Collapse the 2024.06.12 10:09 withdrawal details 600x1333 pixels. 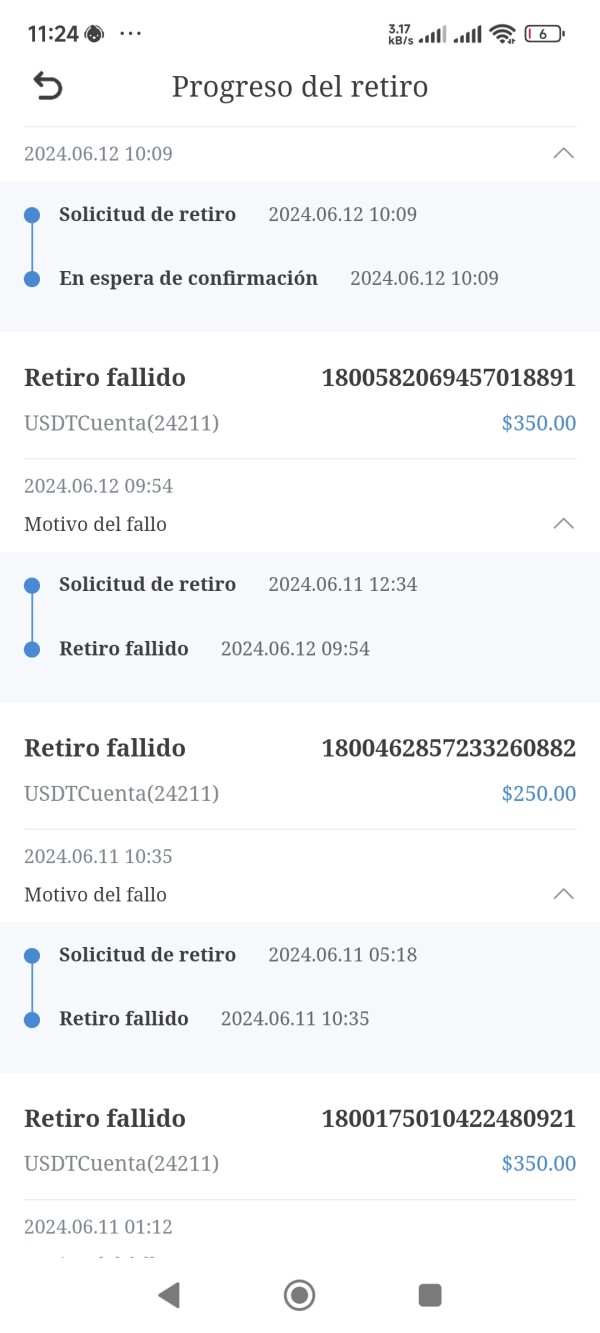[563, 153]
